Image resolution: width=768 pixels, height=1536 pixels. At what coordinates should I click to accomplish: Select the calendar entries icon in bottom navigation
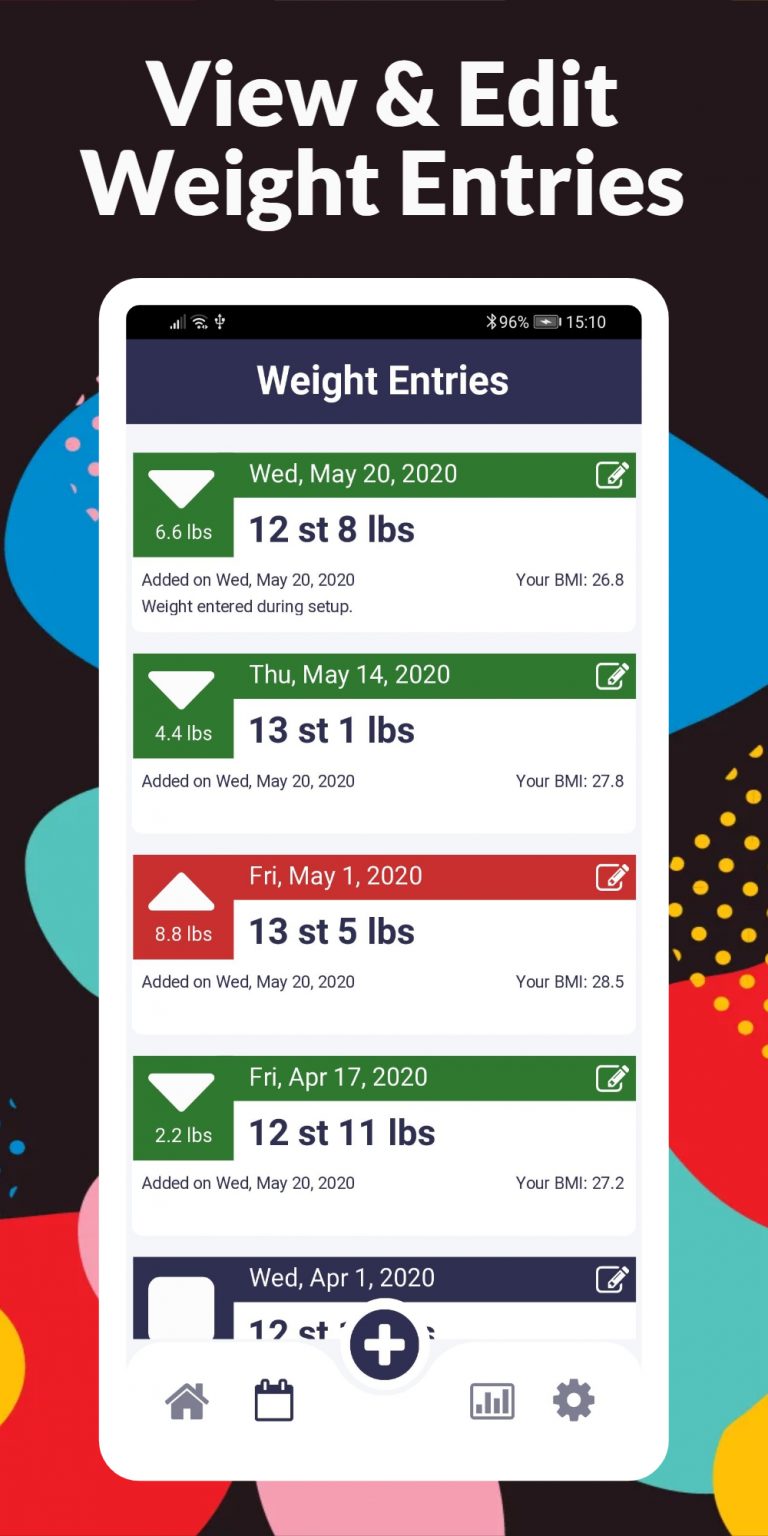[x=275, y=1400]
